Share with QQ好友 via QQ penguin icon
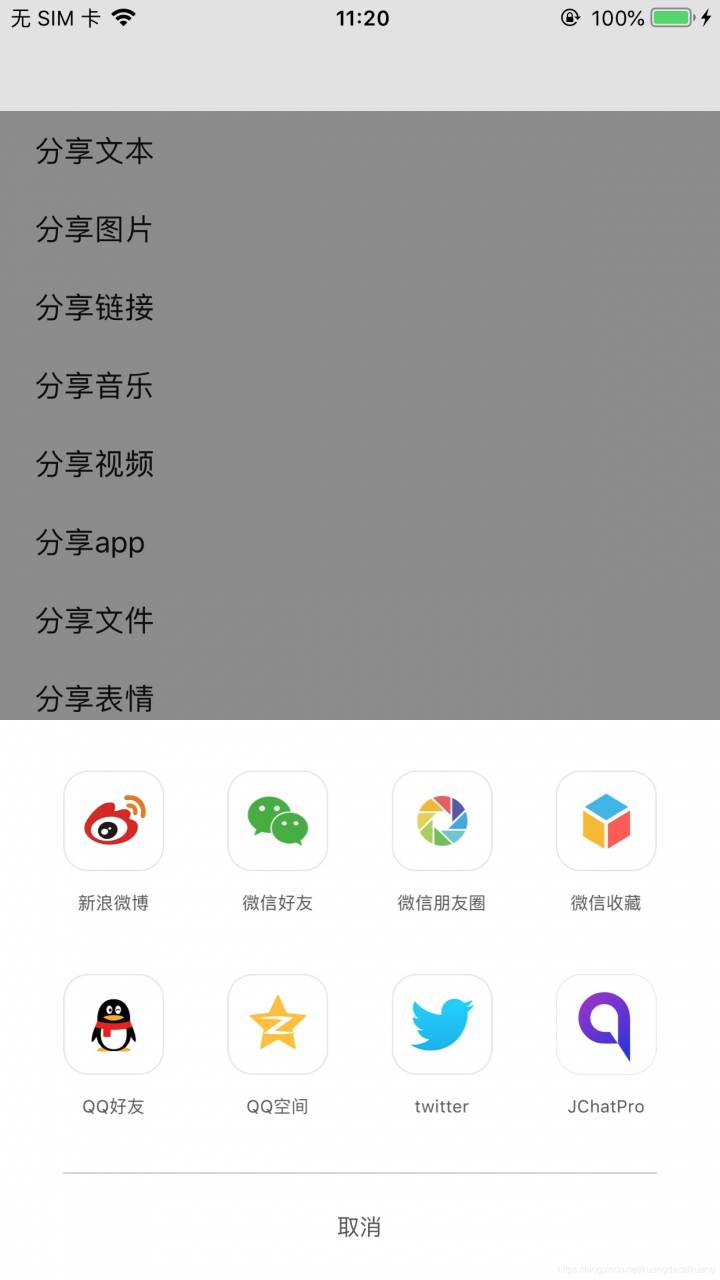720x1280 pixels. (113, 1023)
